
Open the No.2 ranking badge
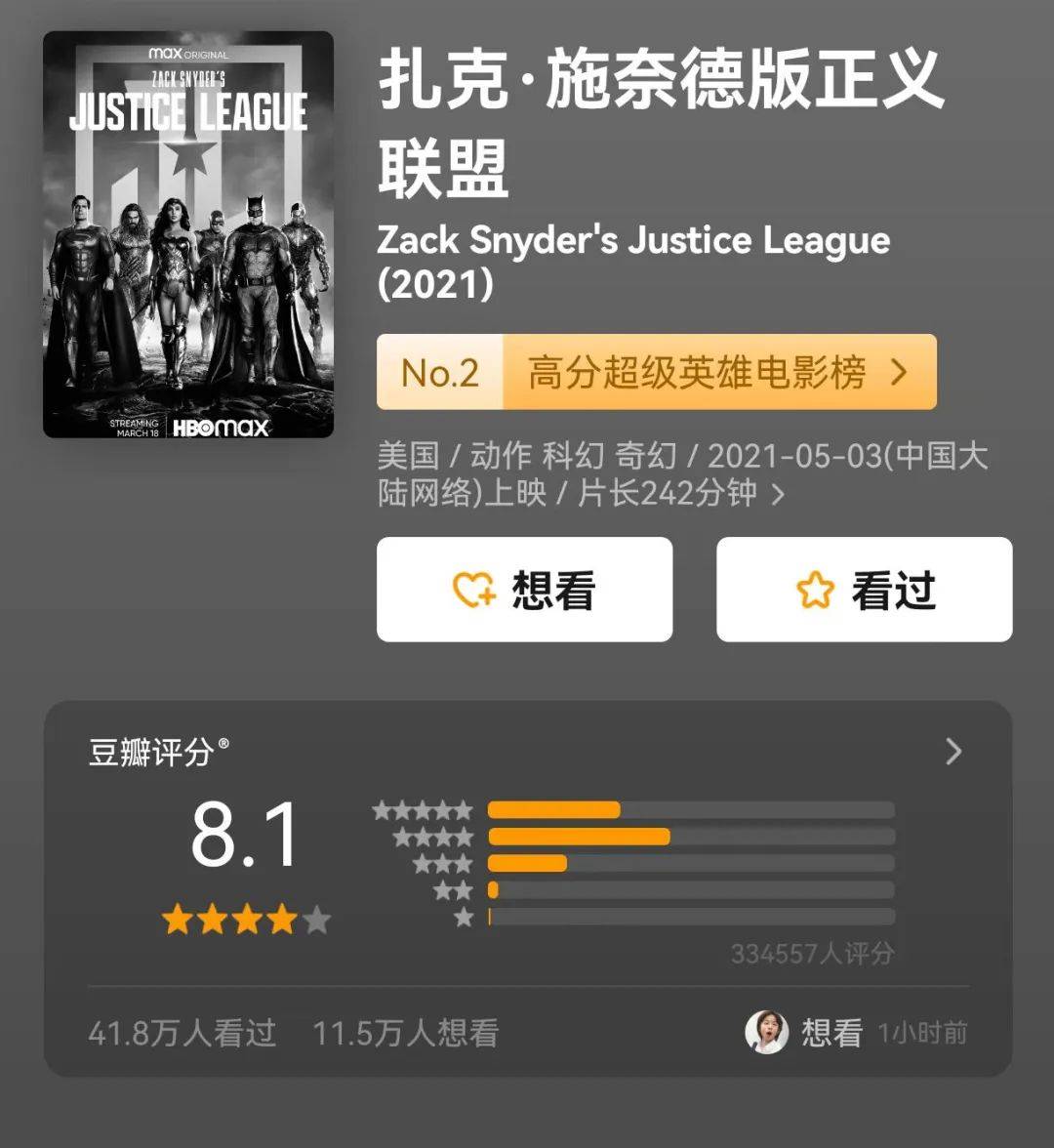(x=441, y=373)
